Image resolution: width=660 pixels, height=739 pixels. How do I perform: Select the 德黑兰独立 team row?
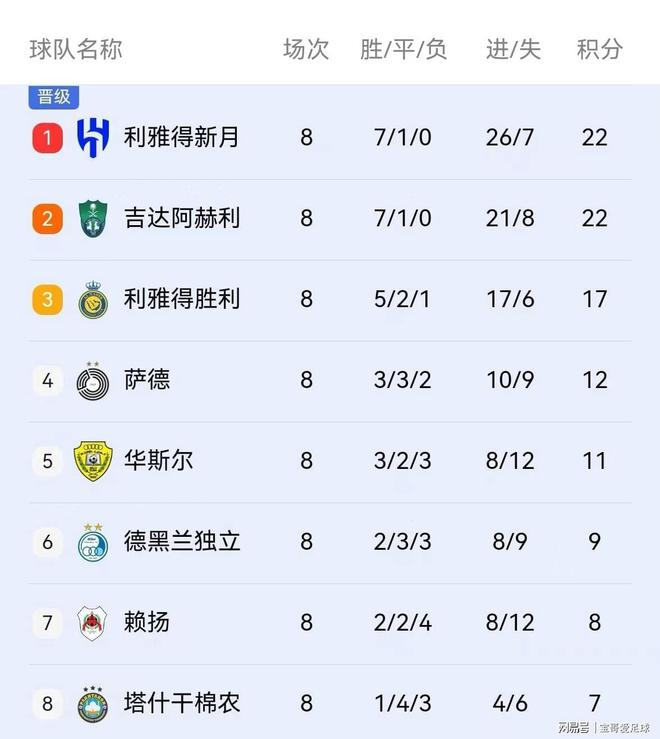point(330,543)
